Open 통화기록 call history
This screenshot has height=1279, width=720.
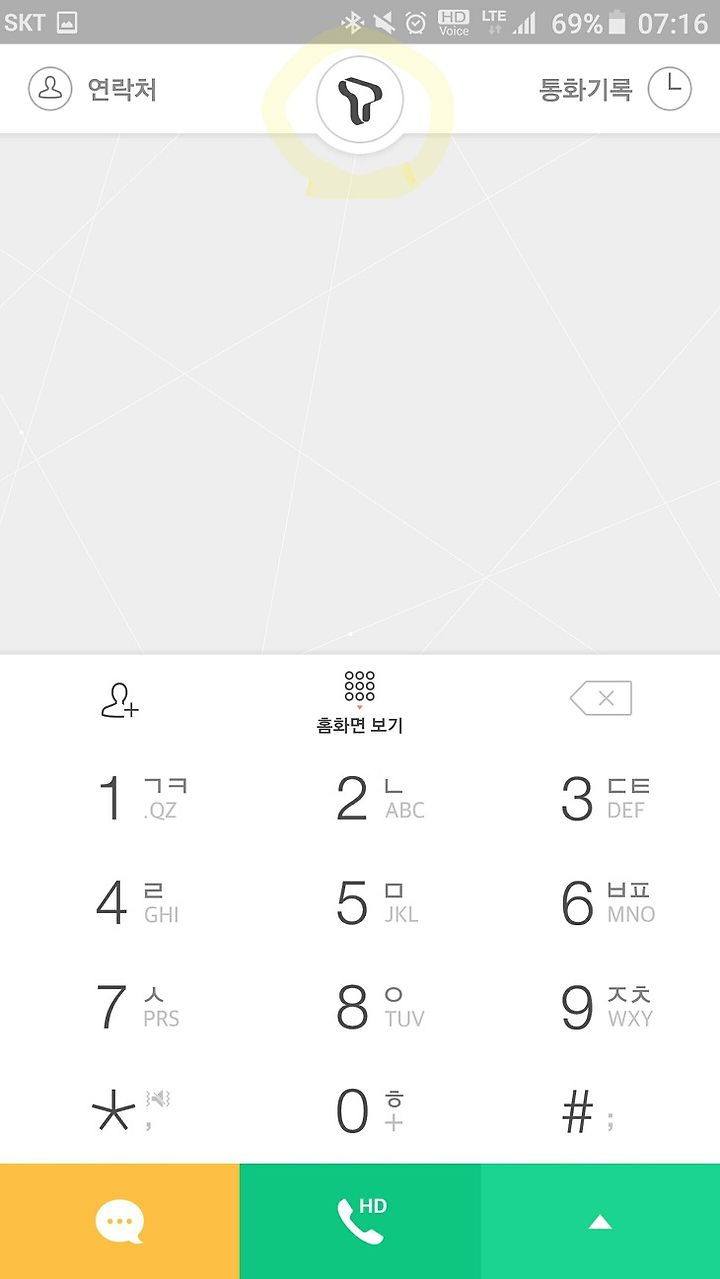[x=615, y=89]
